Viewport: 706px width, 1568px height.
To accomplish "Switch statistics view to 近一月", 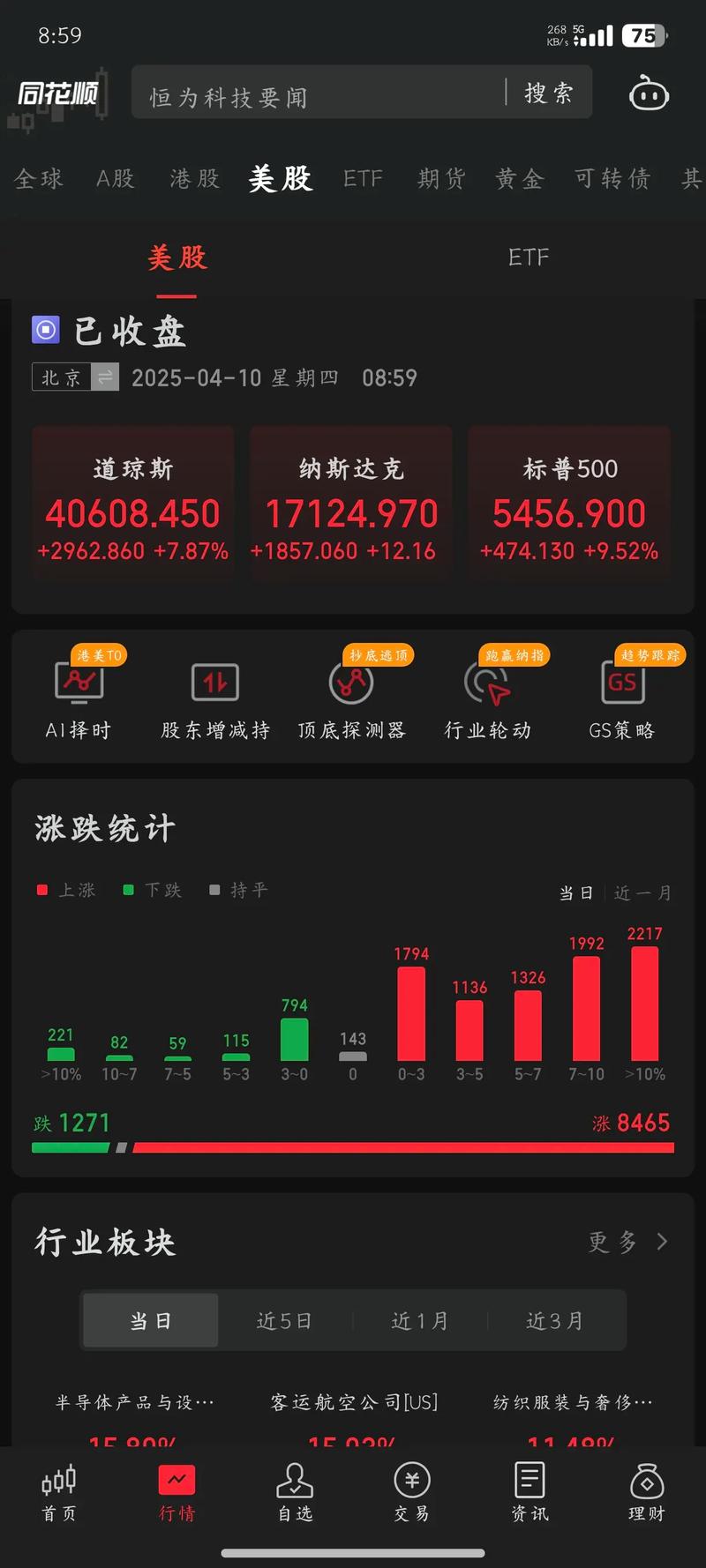I will 642,892.
